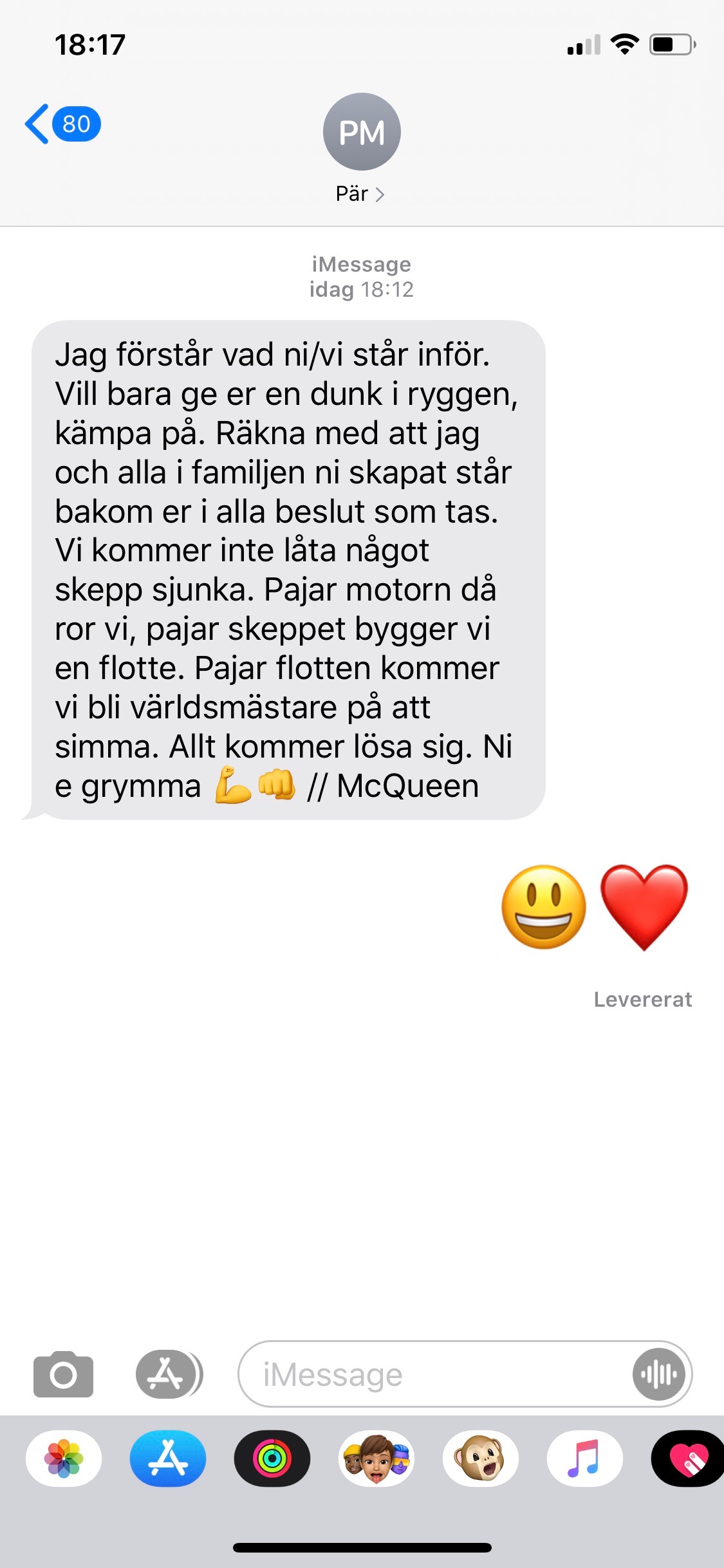The width and height of the screenshot is (724, 1568).
Task: Open Memoji stickers
Action: pyautogui.click(x=376, y=1459)
